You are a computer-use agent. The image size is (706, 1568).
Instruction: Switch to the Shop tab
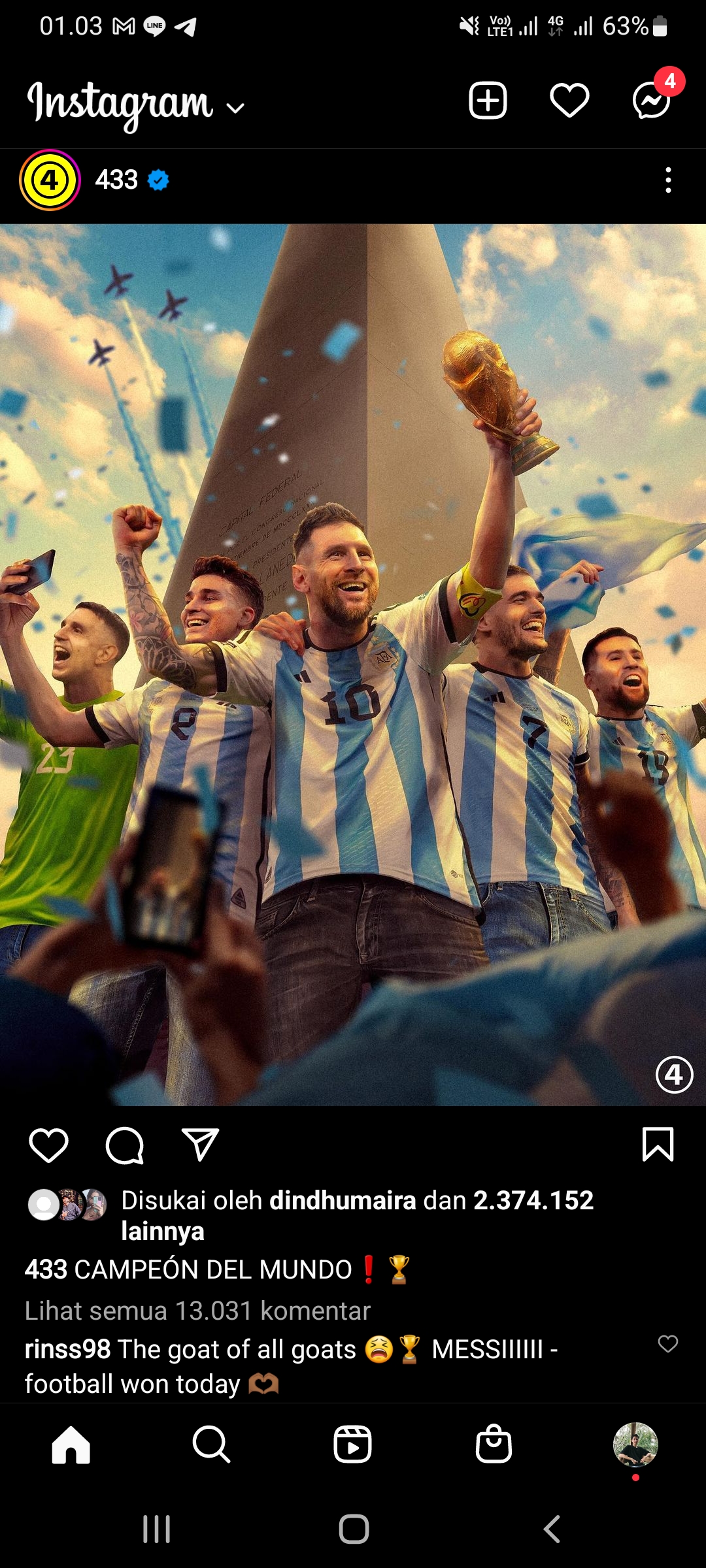point(494,1444)
